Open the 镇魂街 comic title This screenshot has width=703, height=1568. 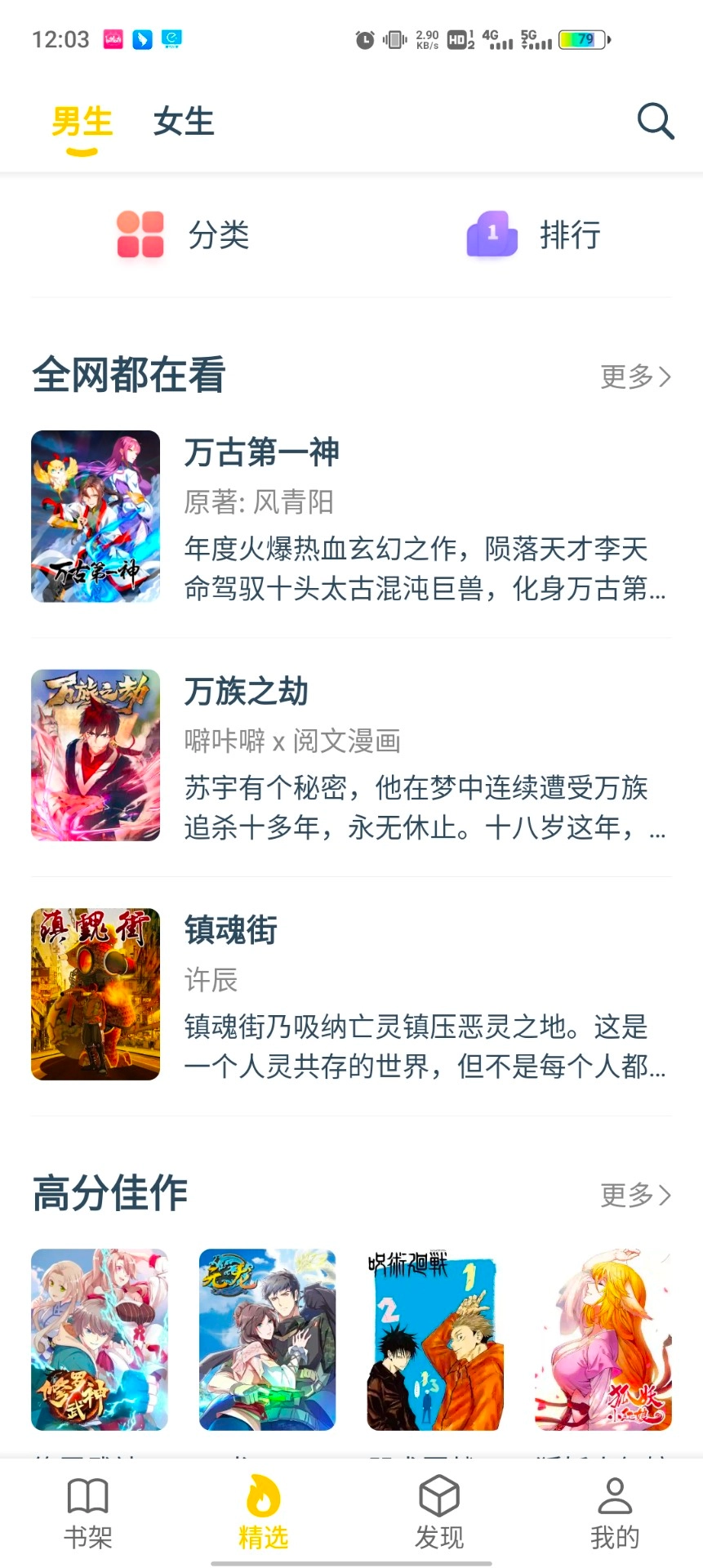coord(229,929)
